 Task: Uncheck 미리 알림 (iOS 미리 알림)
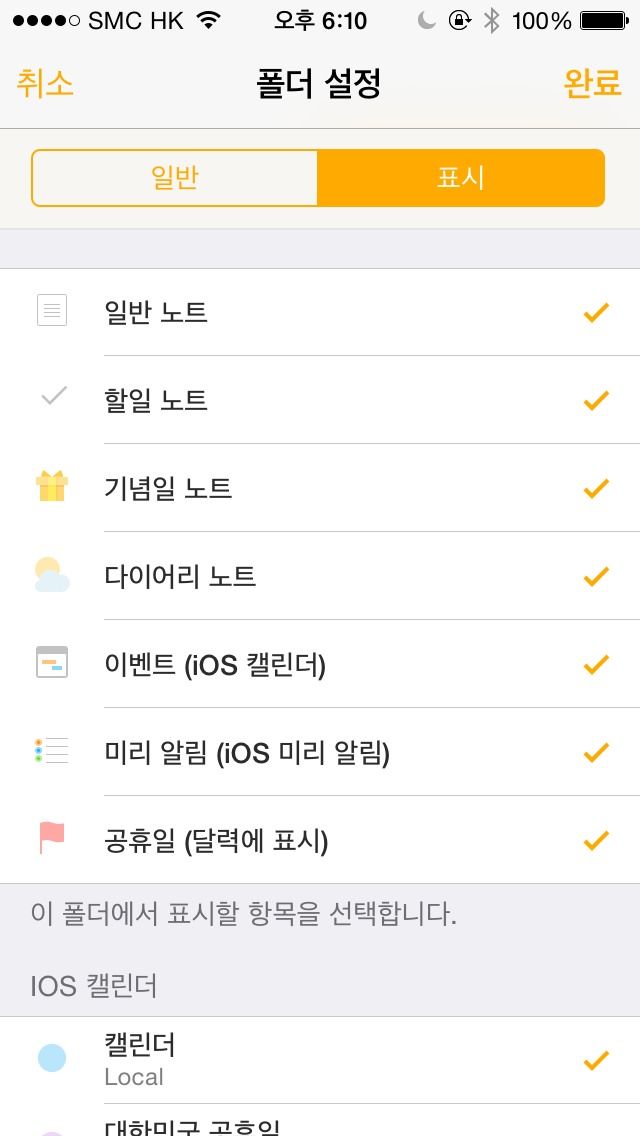click(320, 752)
